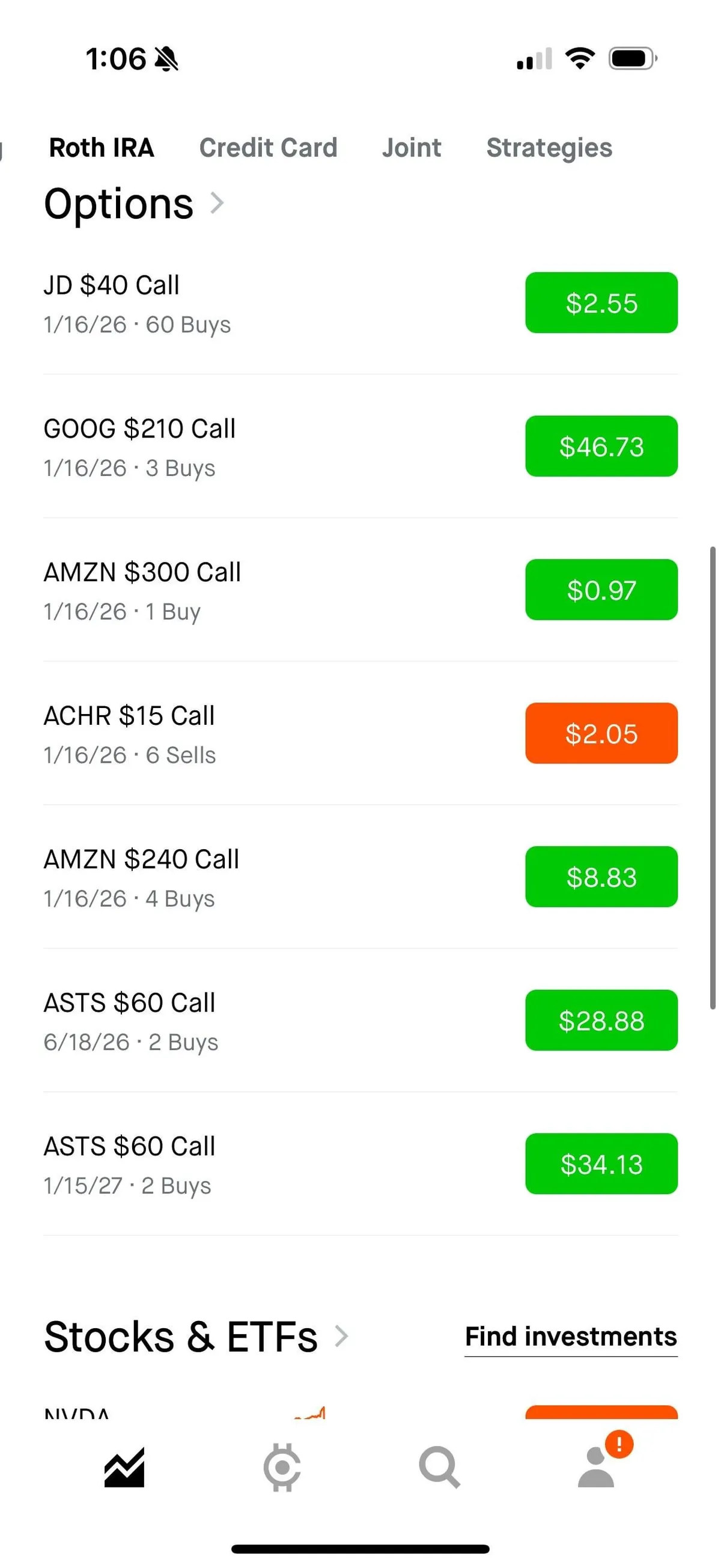The width and height of the screenshot is (721, 1568).
Task: Click the muted notifications bell in status bar
Action: click(x=165, y=58)
